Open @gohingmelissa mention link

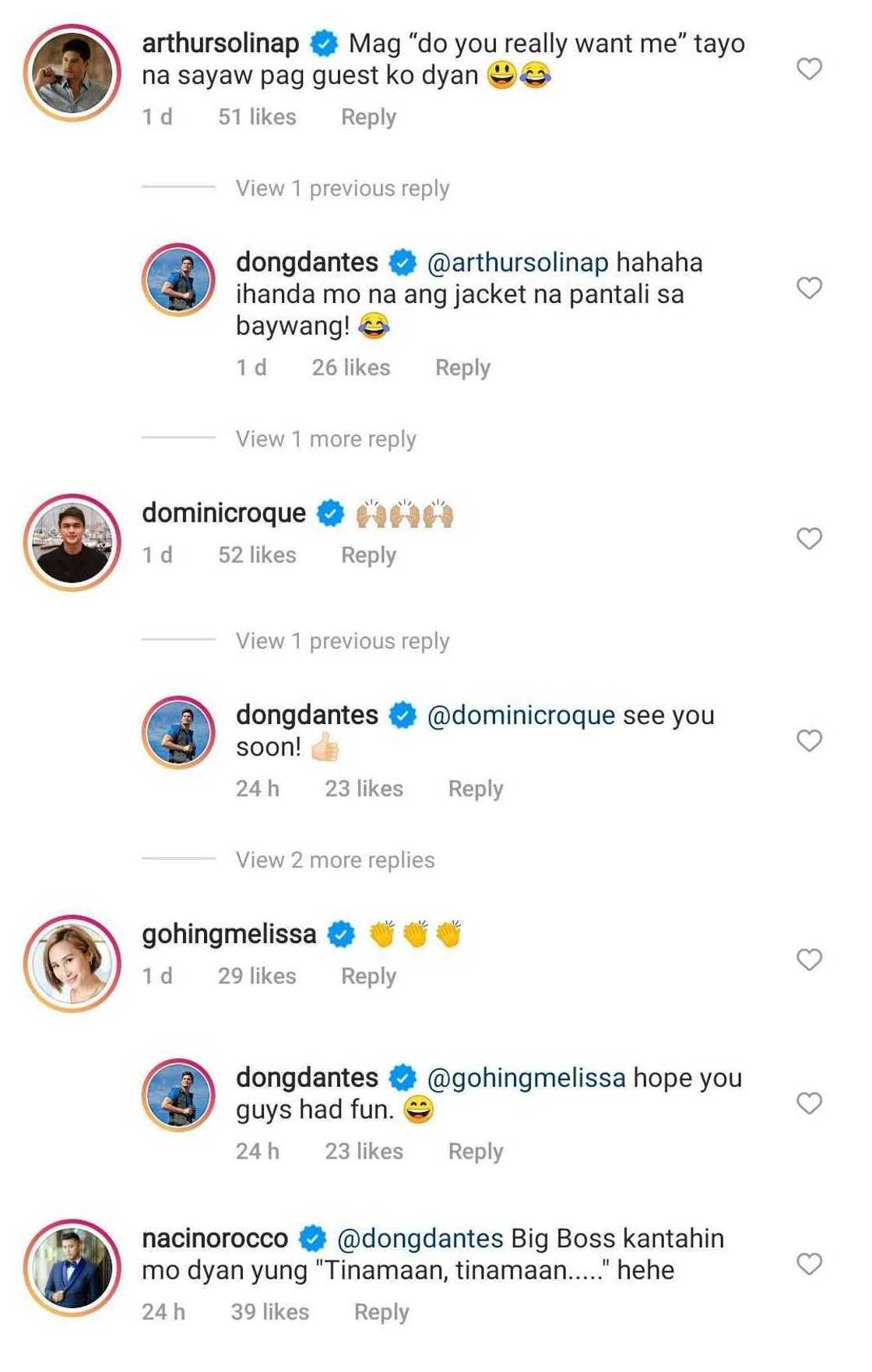[526, 1078]
